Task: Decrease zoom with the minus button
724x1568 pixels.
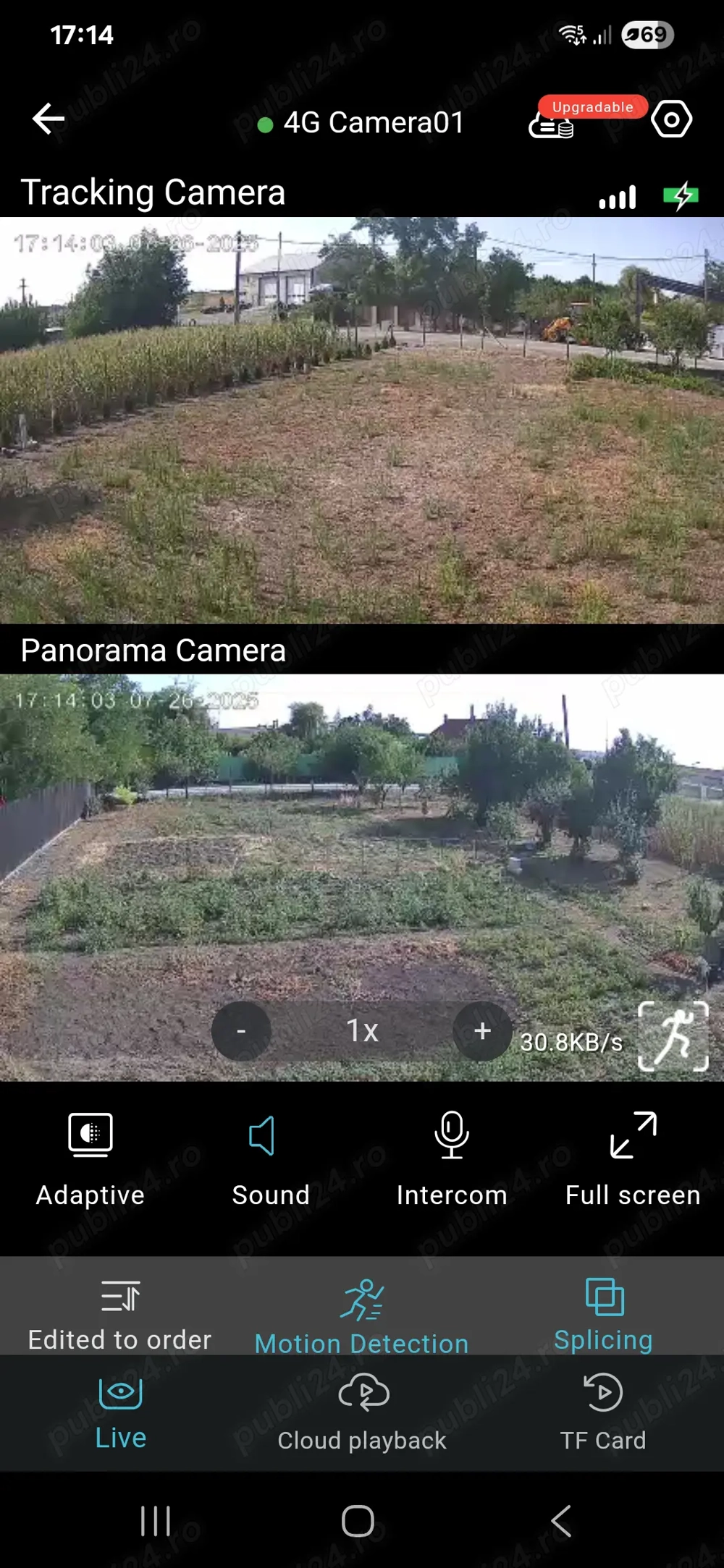Action: tap(241, 1031)
